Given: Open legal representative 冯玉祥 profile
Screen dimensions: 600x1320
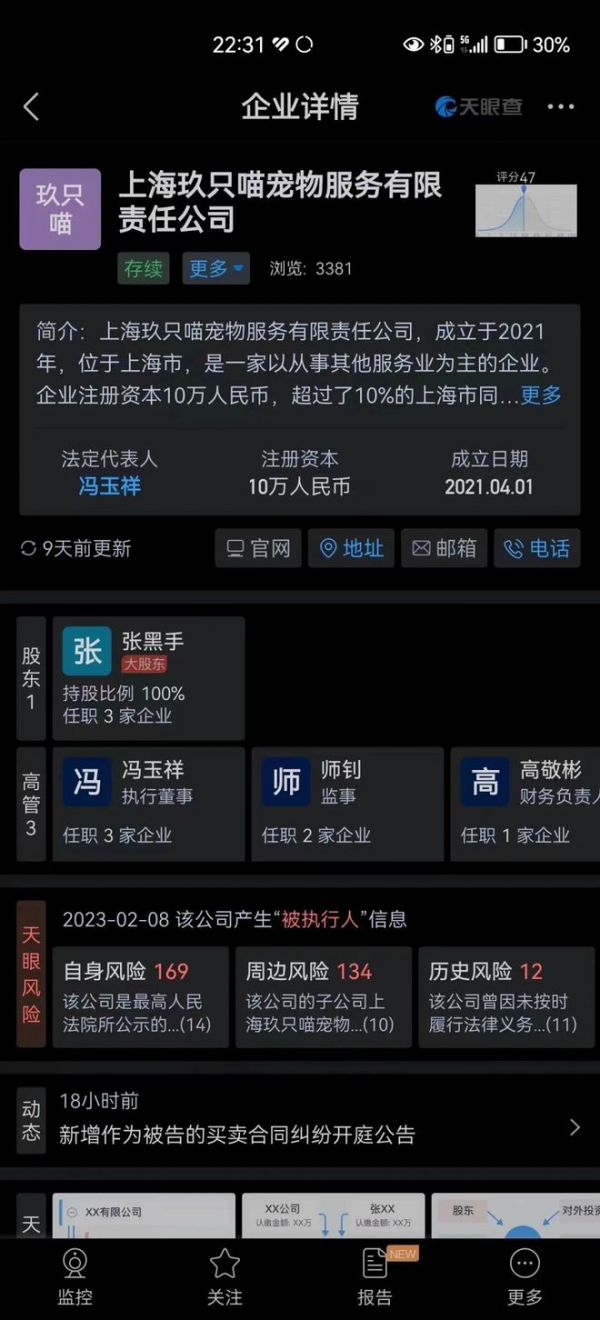Looking at the screenshot, I should (x=109, y=487).
